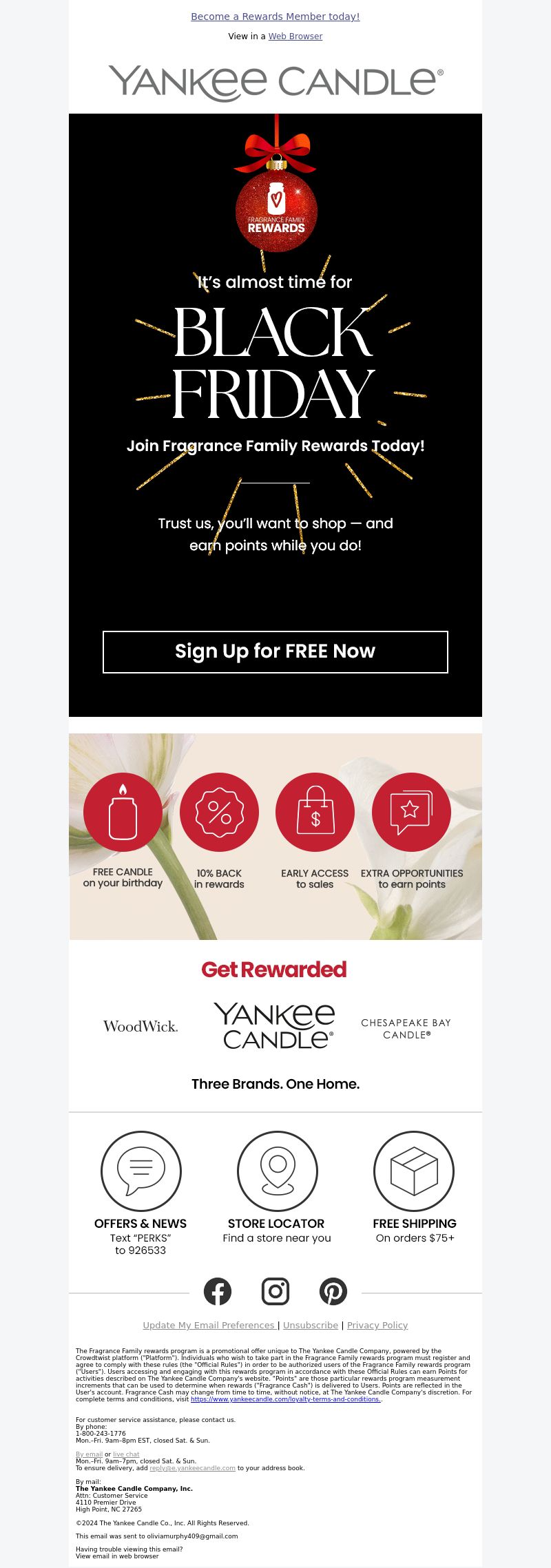Read the Privacy Policy
The width and height of the screenshot is (551, 1568).
point(377,1325)
